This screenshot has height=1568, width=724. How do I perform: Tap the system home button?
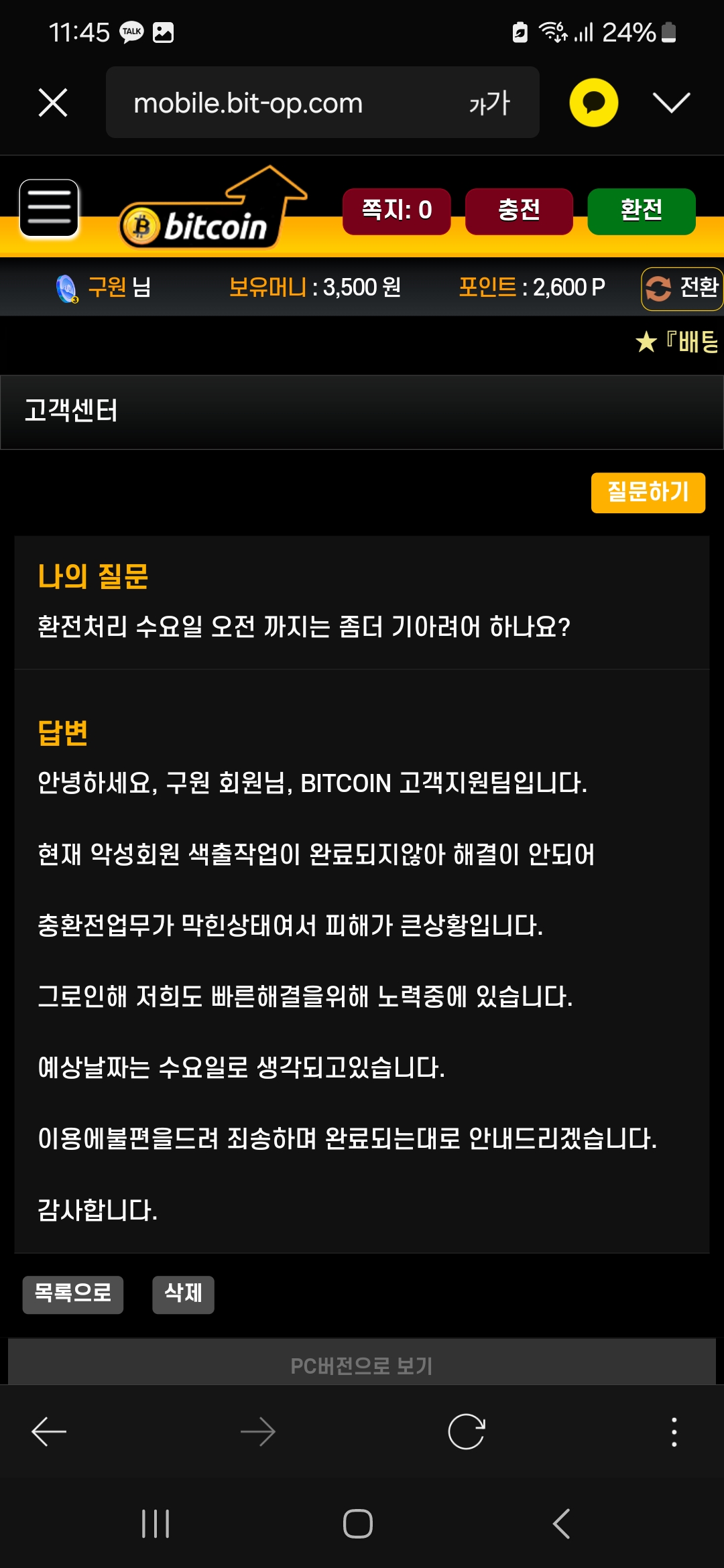click(357, 1523)
